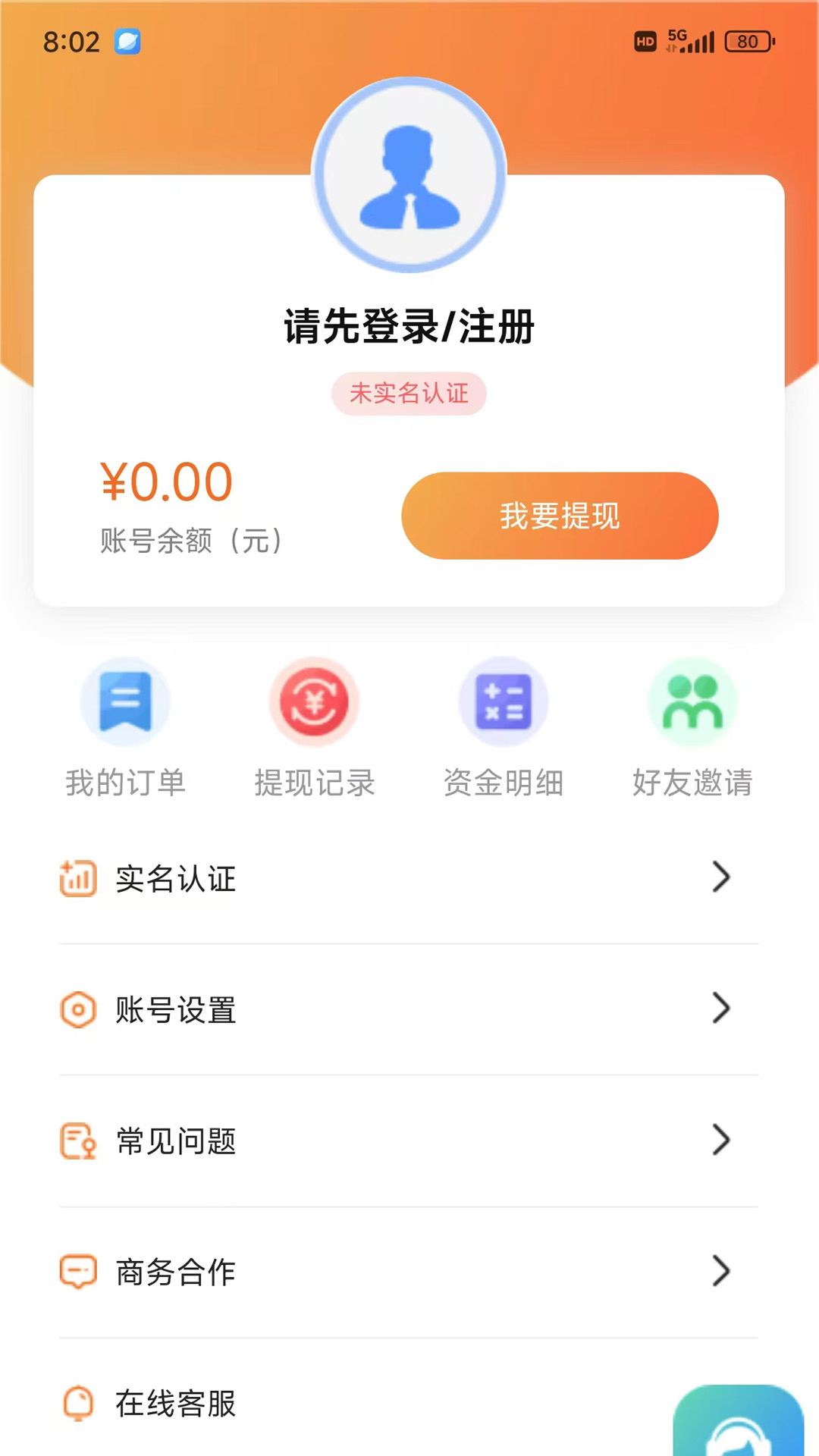Tap 请先登录/注册 to log in
Viewport: 819px width, 1456px height.
[x=409, y=328]
